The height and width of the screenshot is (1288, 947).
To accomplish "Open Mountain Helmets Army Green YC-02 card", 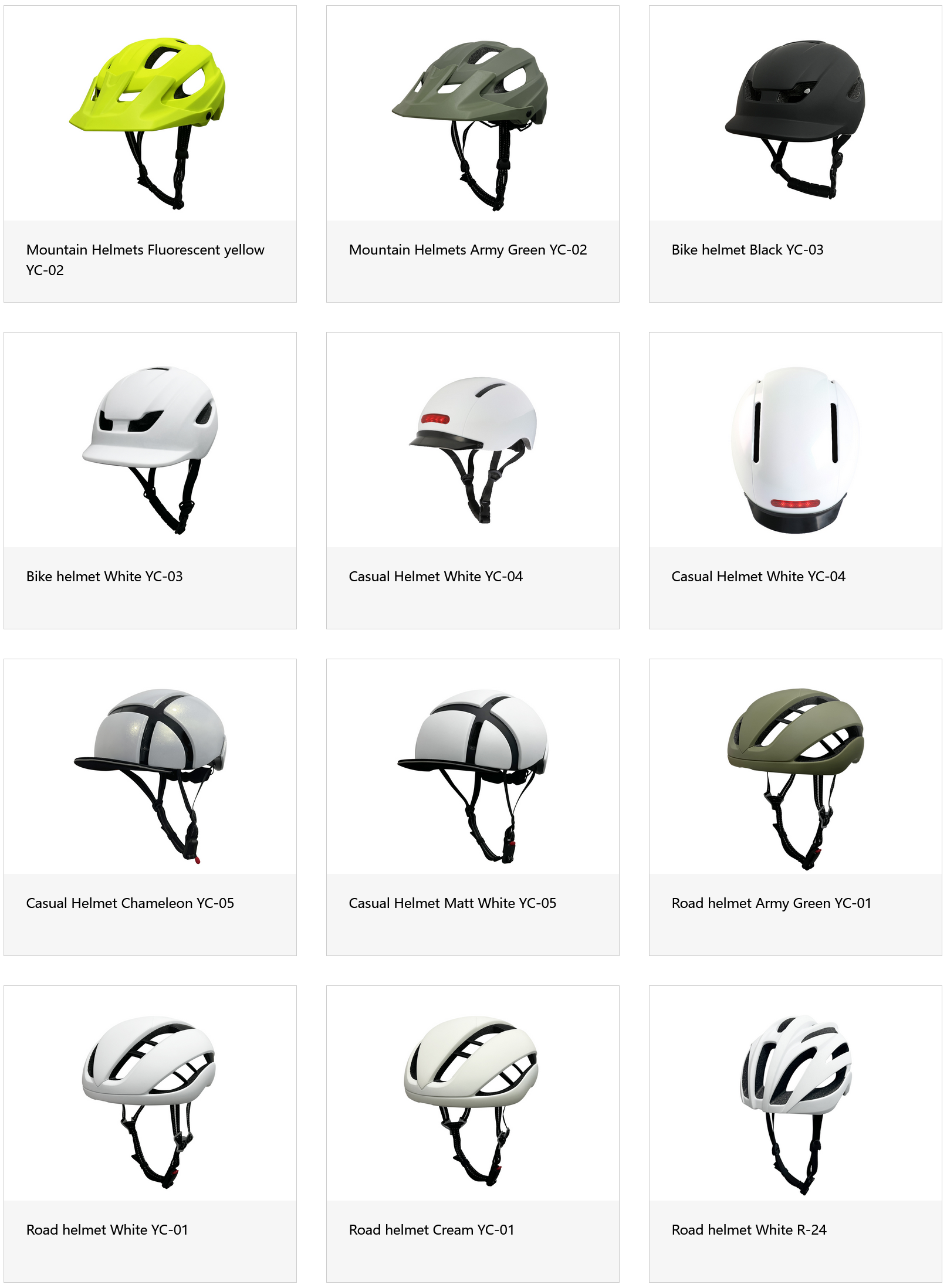I will point(472,154).
